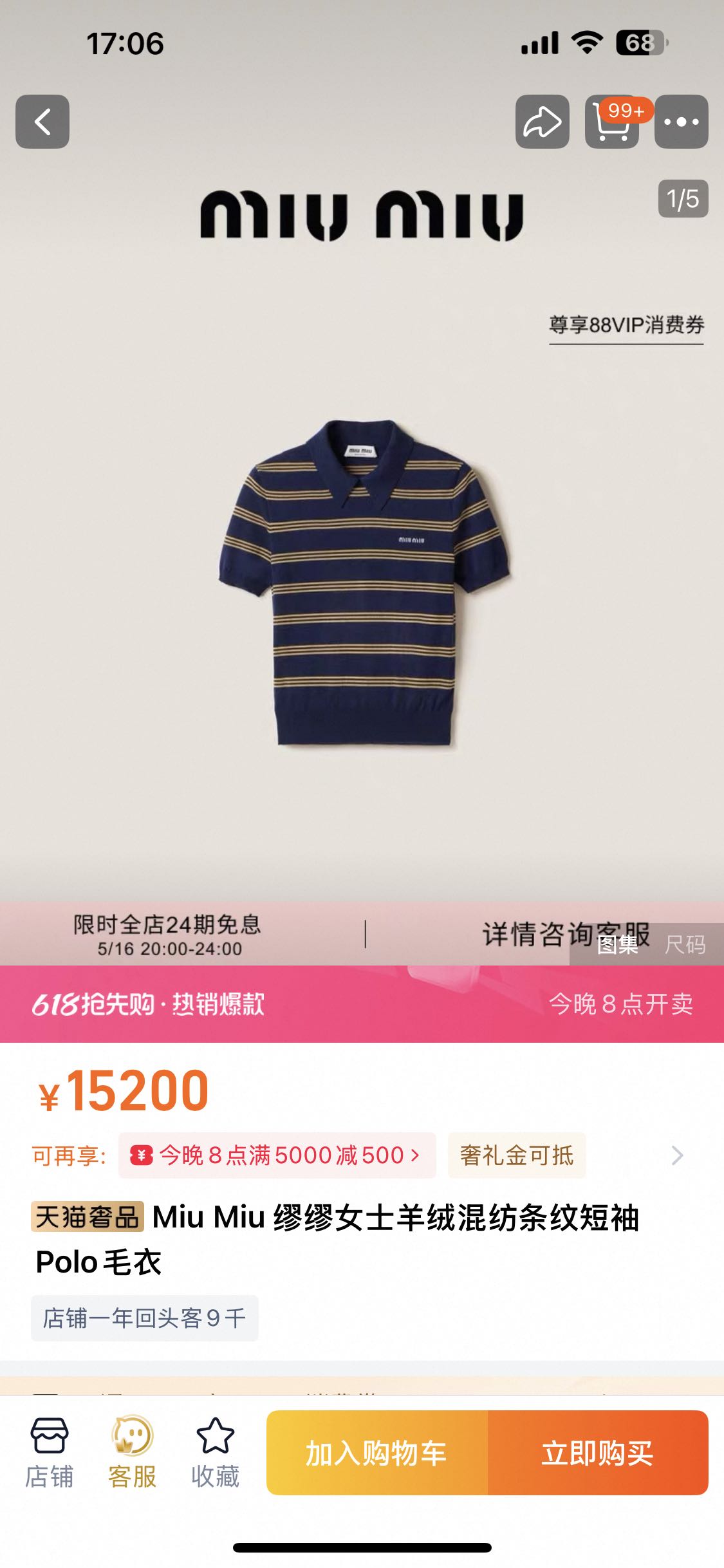Open the shopping cart
724x1568 pixels.
coord(611,122)
